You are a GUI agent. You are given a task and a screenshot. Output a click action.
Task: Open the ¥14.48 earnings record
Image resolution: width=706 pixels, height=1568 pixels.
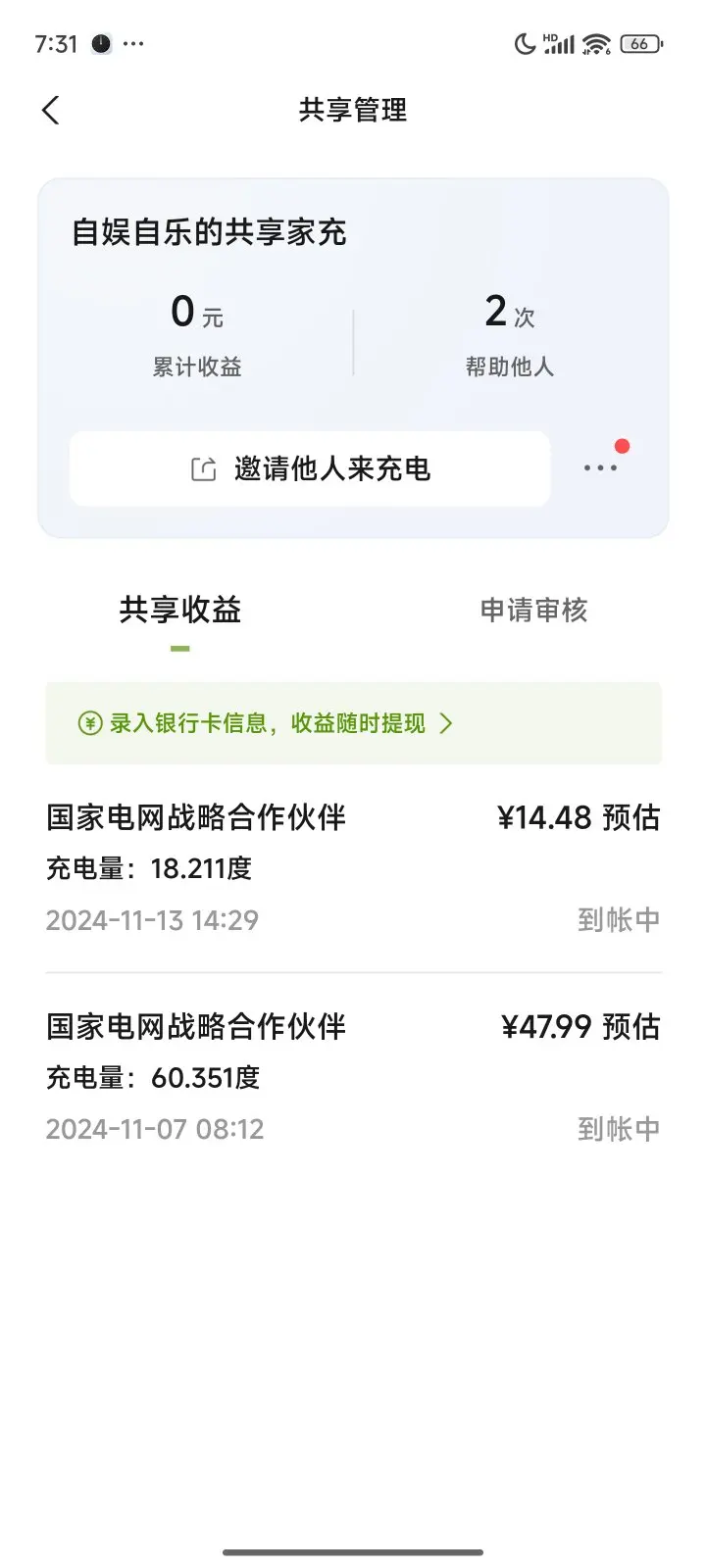tap(353, 868)
